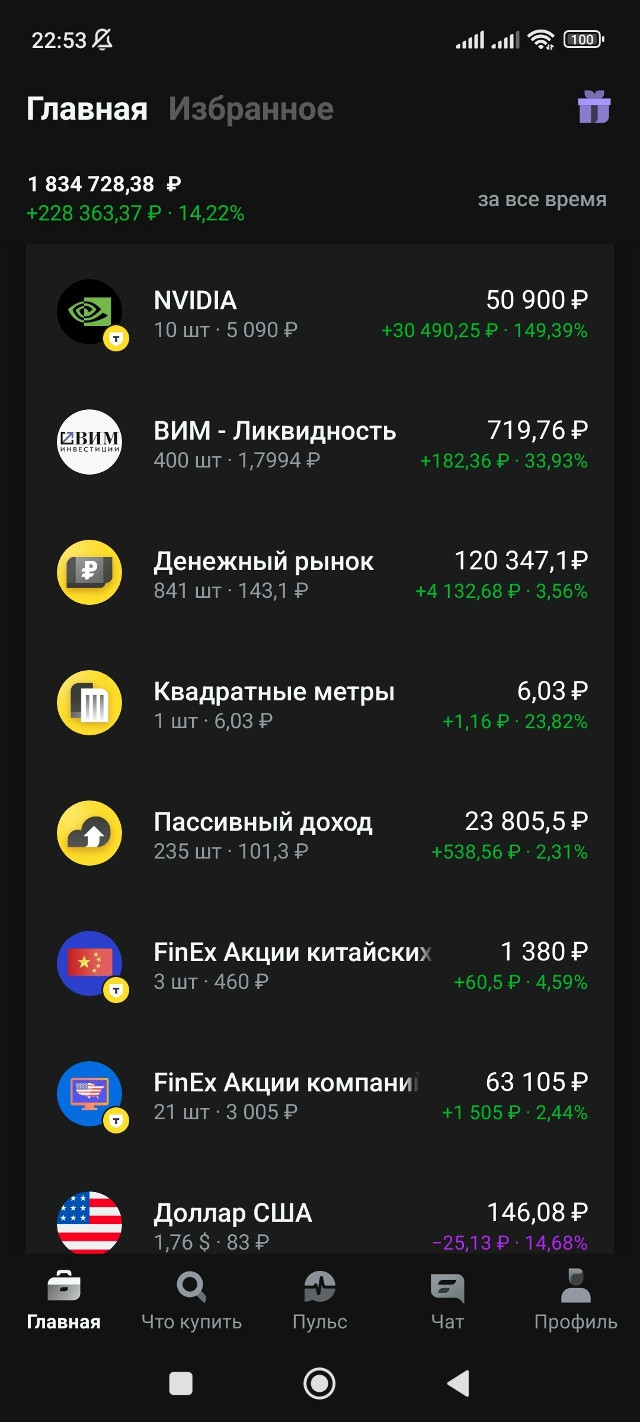Return to the phone home screen
Image resolution: width=640 pixels, height=1422 pixels.
pyautogui.click(x=320, y=1383)
